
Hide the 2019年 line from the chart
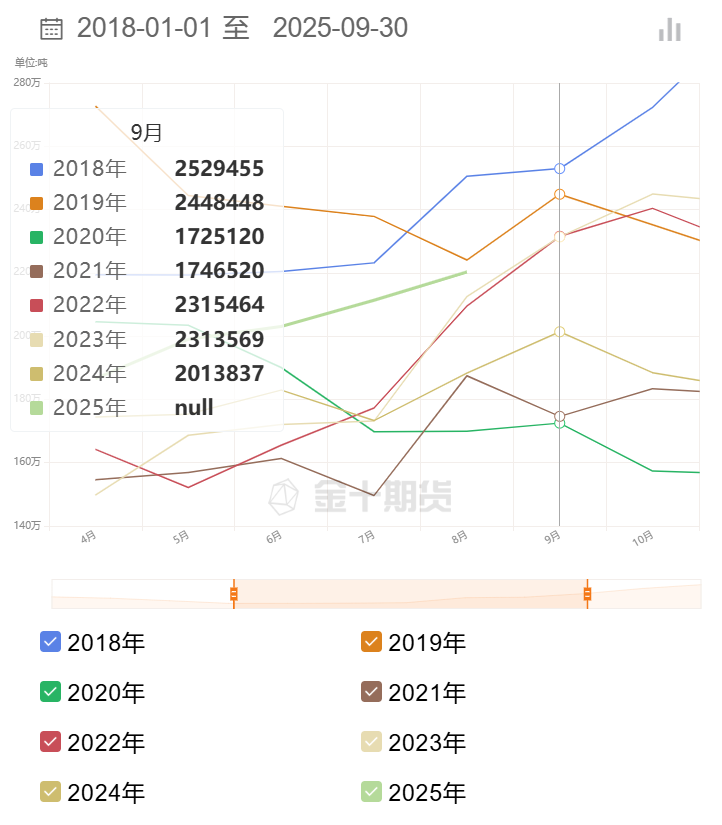point(371,642)
